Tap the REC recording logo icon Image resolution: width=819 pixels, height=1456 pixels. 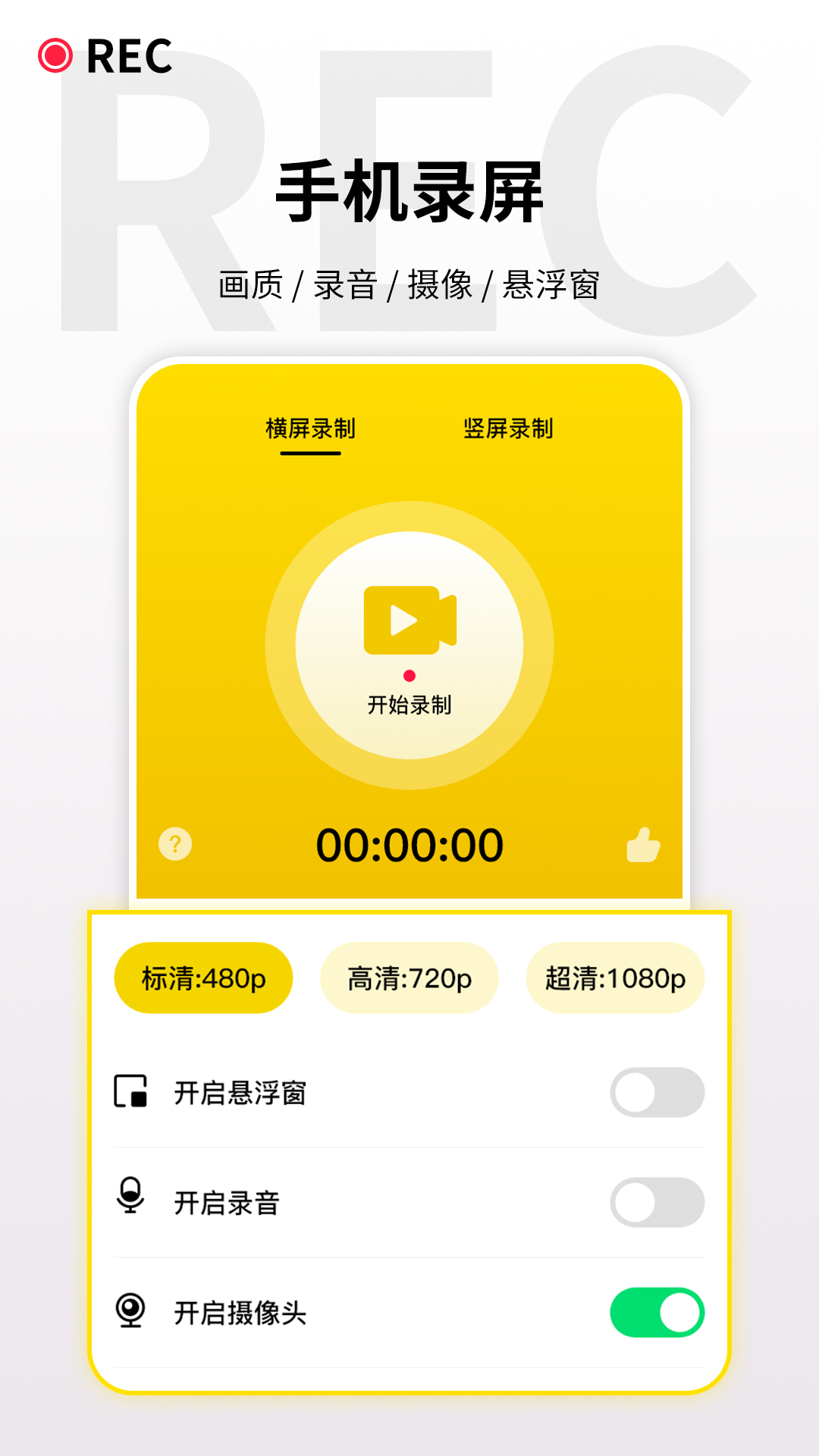55,55
